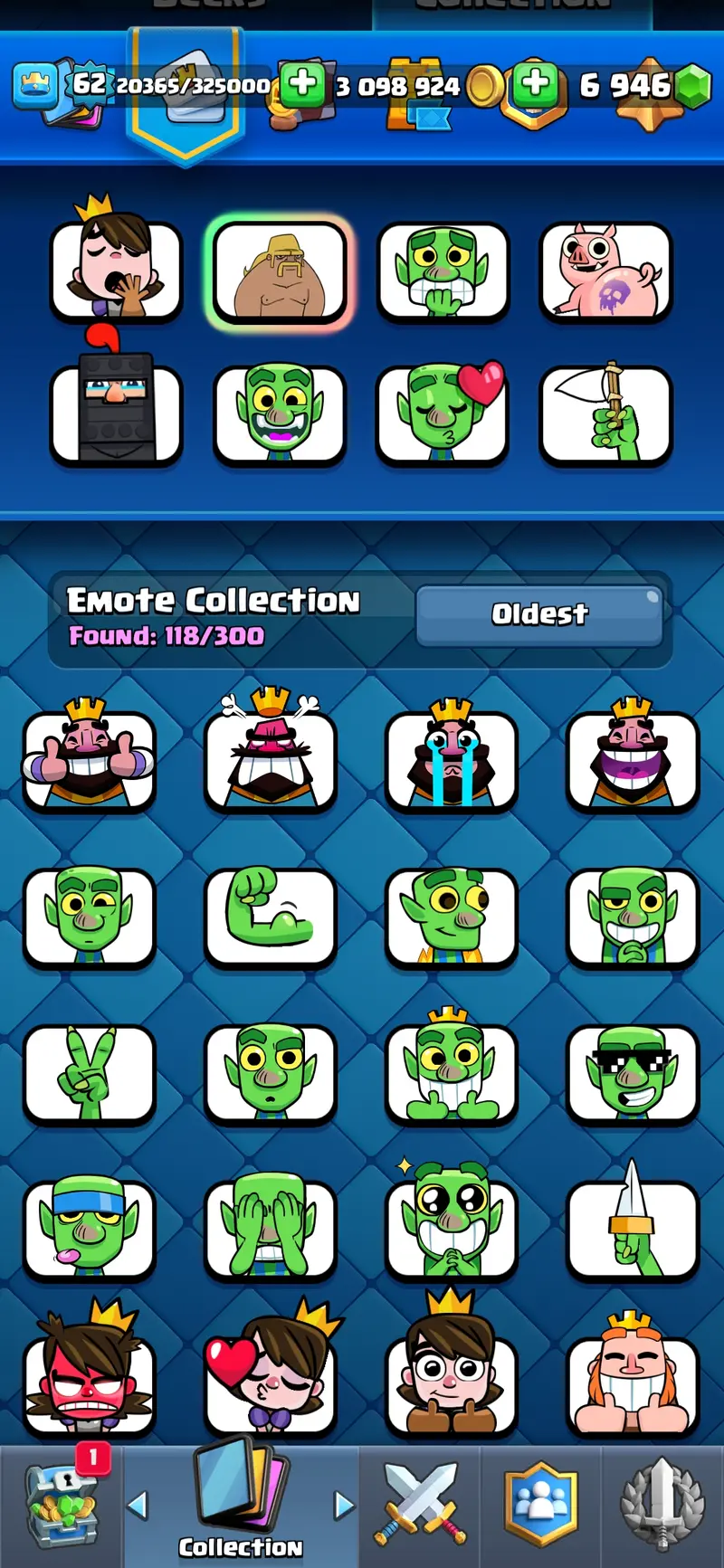Tap the green plus next to gems
Image resolution: width=724 pixels, height=1568 pixels.
click(x=535, y=84)
